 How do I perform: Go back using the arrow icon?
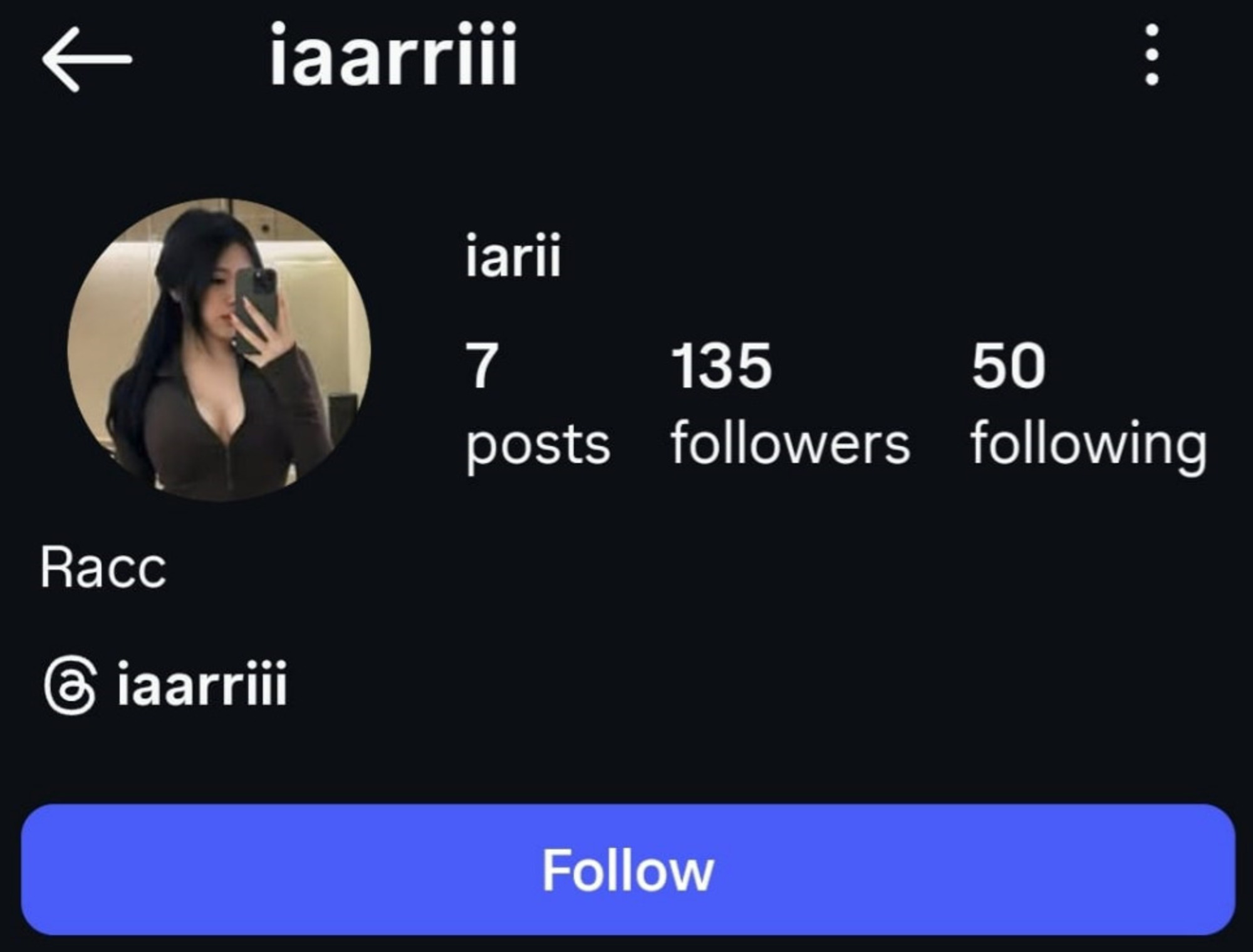point(86,59)
